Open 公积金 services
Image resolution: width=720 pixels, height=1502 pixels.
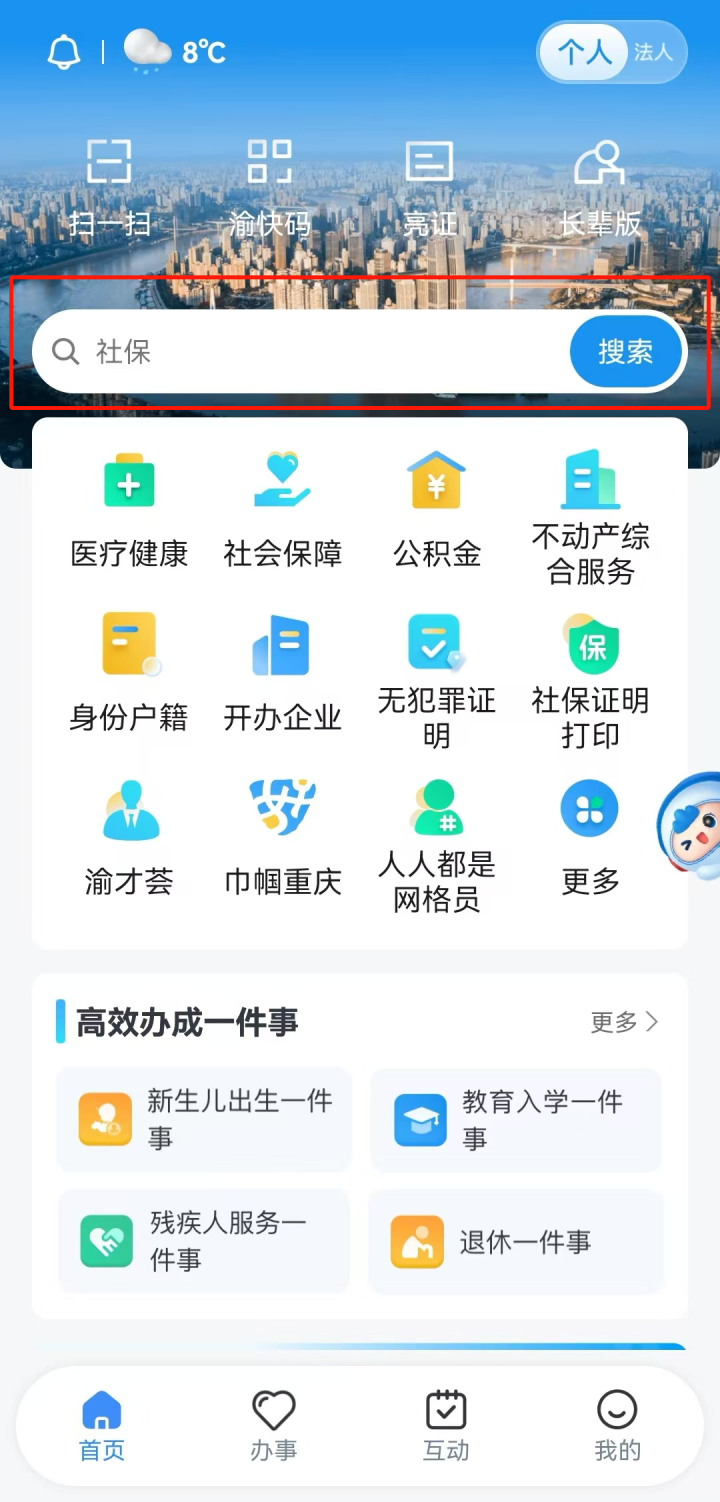(437, 510)
